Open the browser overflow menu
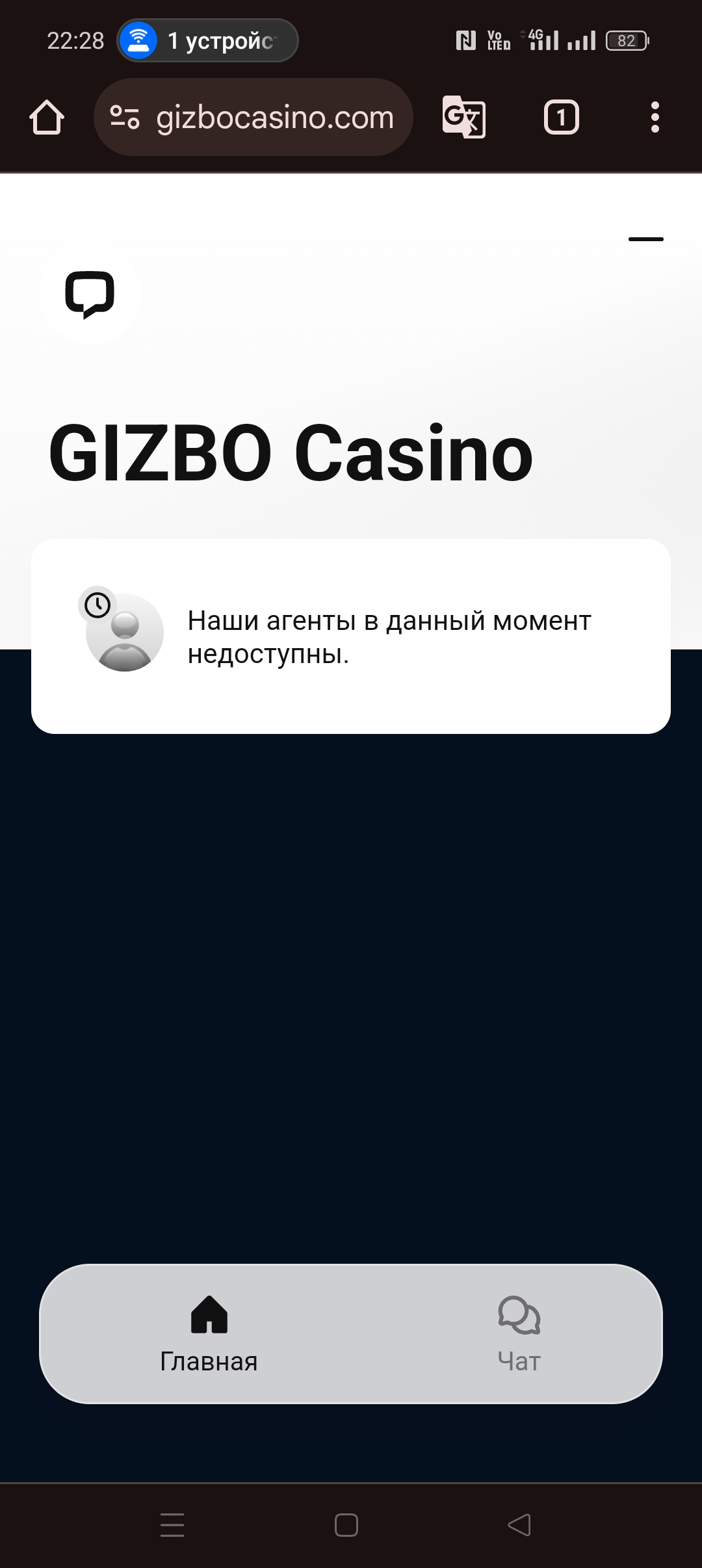The height and width of the screenshot is (1568, 702). [655, 118]
